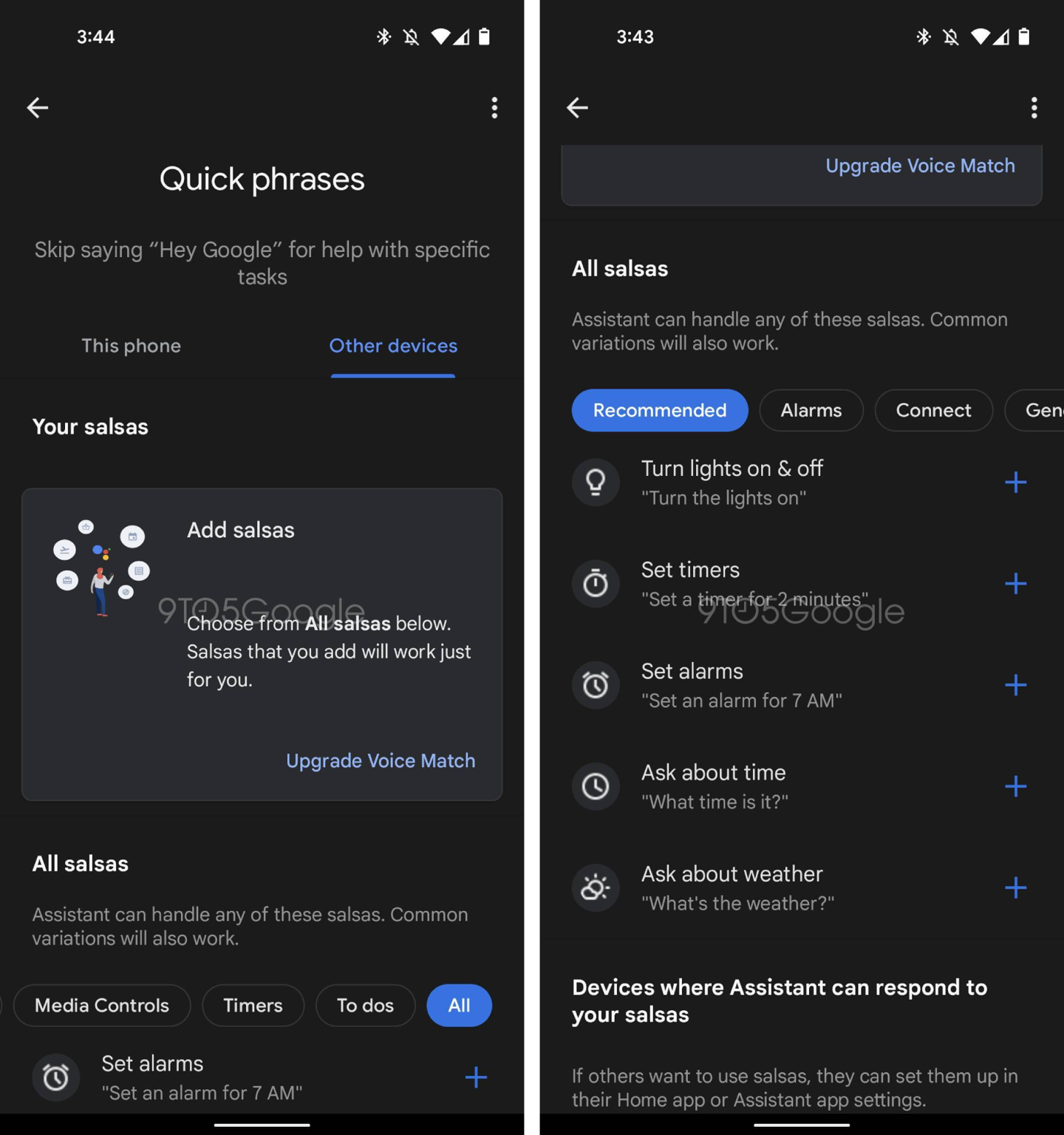This screenshot has height=1135, width=1064.
Task: Open the Connect category chip
Action: (x=933, y=410)
